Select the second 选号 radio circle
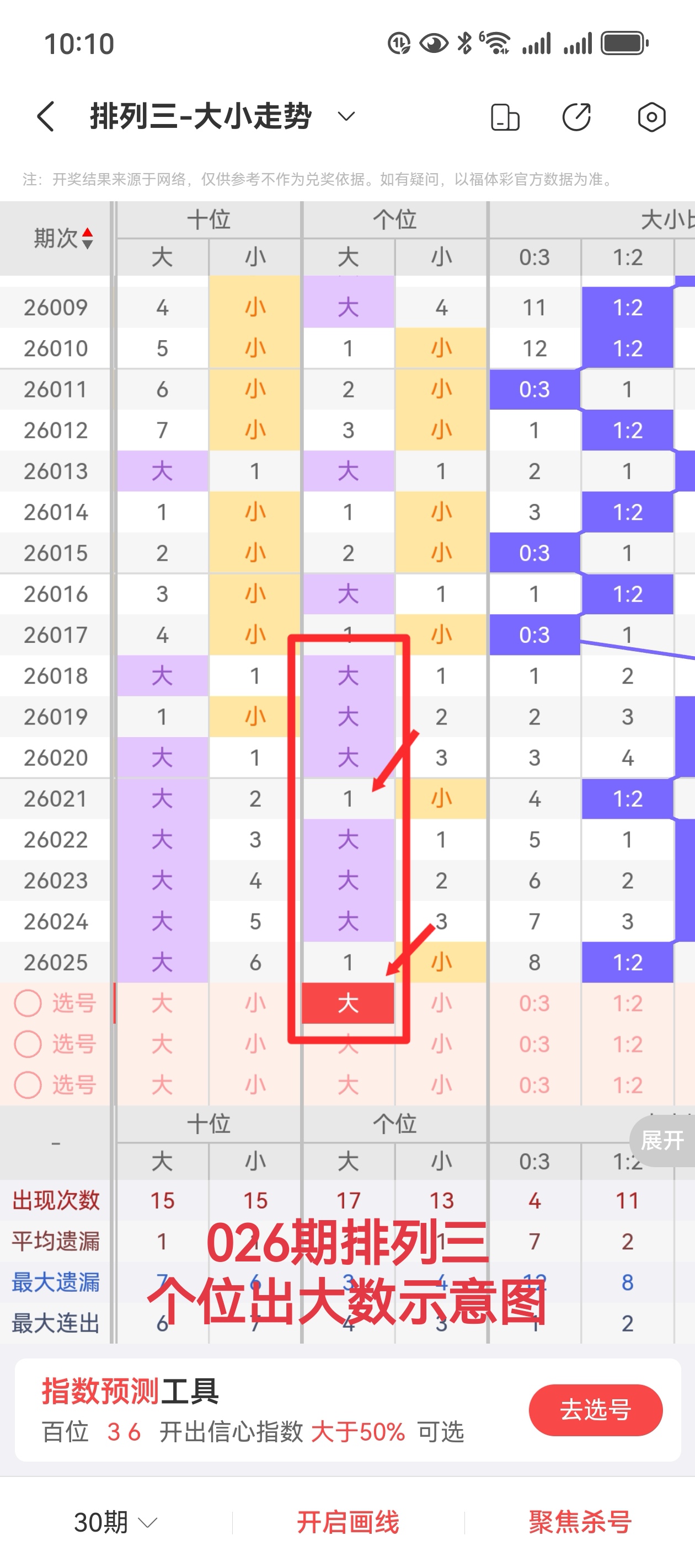 coord(28,1045)
